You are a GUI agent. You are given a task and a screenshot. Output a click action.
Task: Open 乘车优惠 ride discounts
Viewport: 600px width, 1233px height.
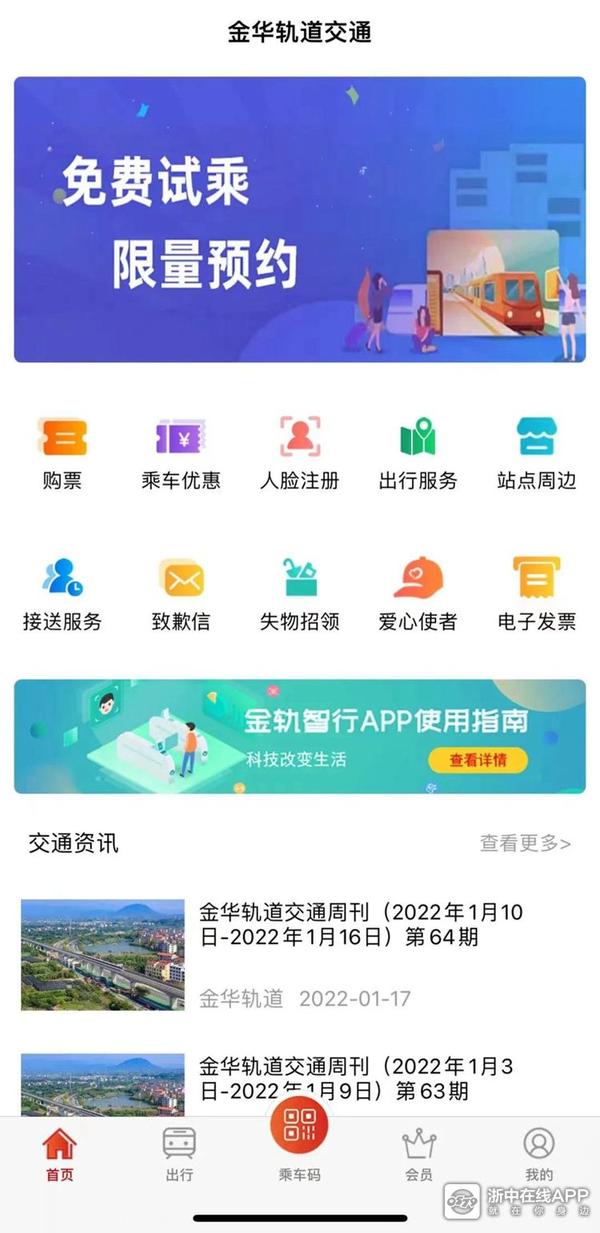tap(181, 452)
